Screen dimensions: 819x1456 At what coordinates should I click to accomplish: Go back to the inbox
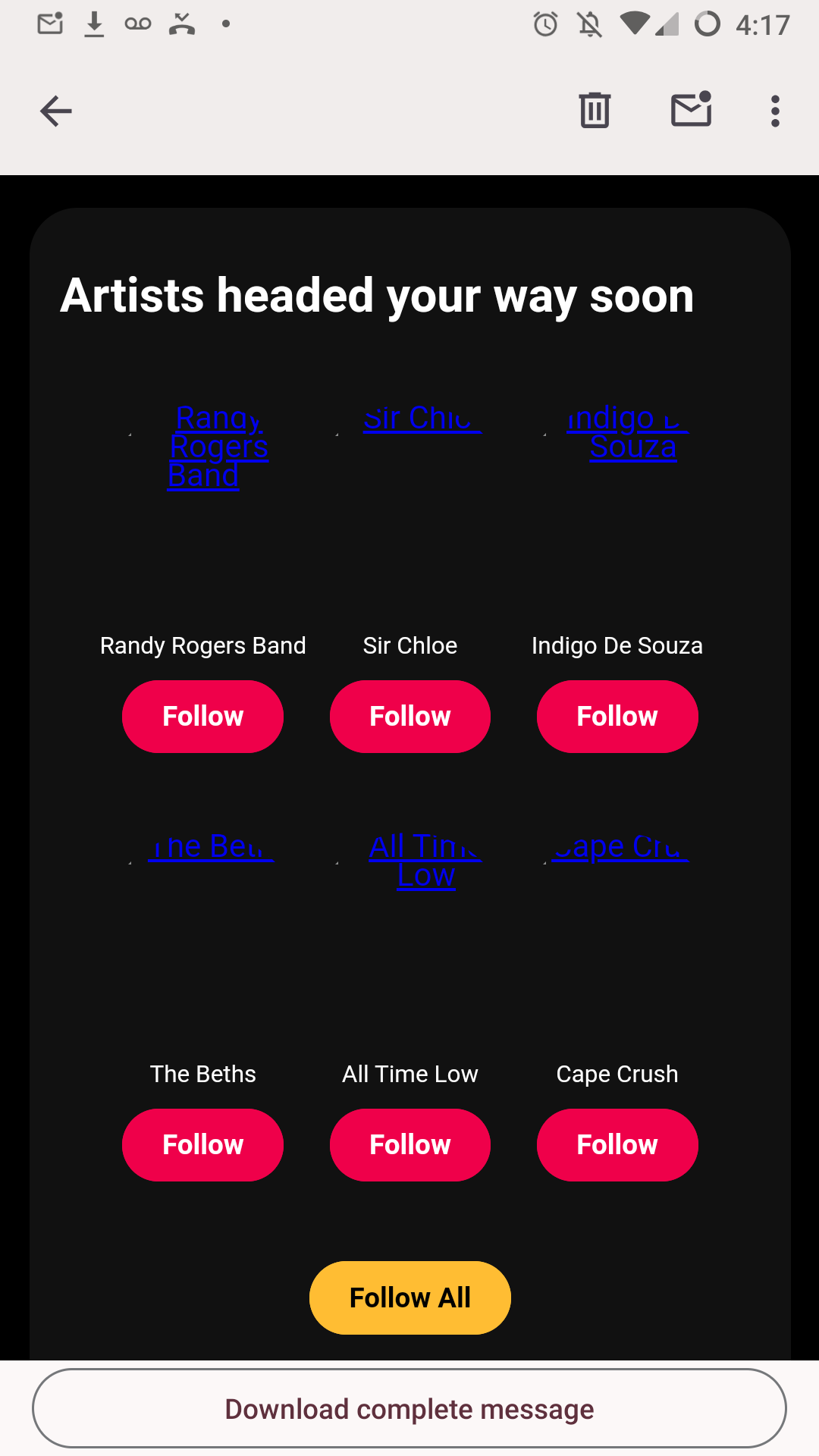click(56, 111)
